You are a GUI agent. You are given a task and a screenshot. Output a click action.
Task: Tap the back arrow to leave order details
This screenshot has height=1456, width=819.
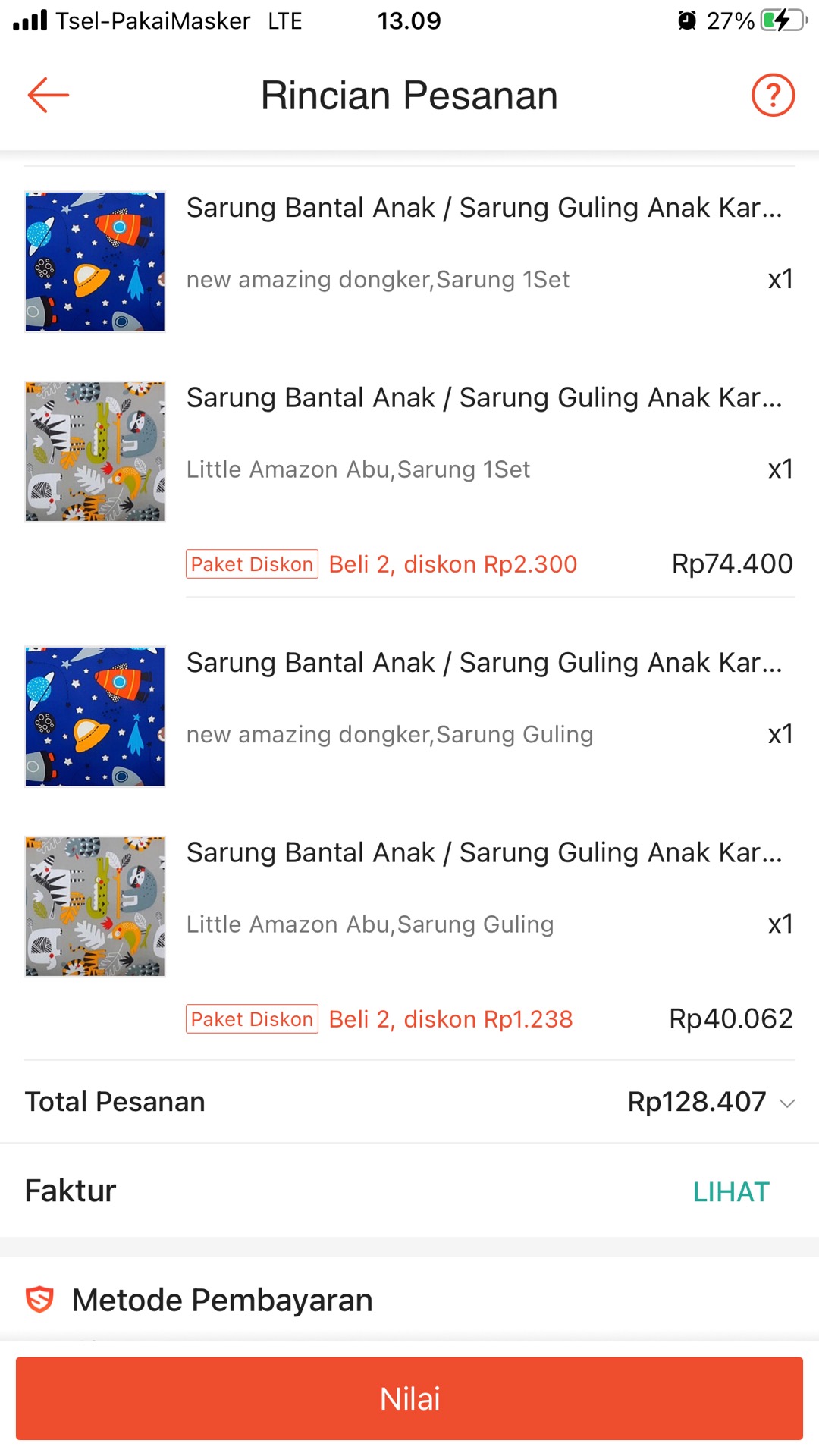[47, 95]
